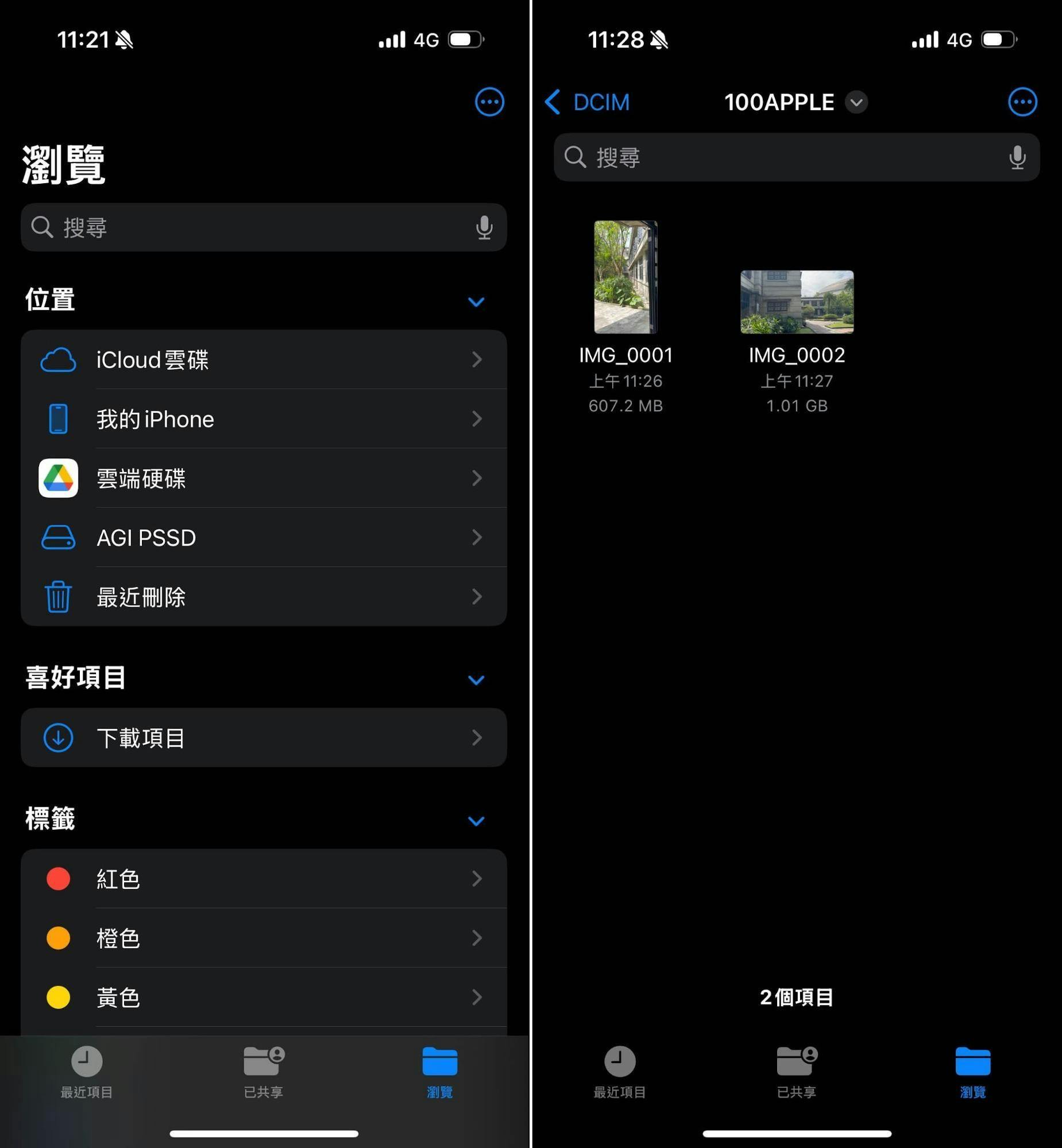Open the IMG_0002 file
Image resolution: width=1062 pixels, height=1148 pixels.
coord(797,302)
